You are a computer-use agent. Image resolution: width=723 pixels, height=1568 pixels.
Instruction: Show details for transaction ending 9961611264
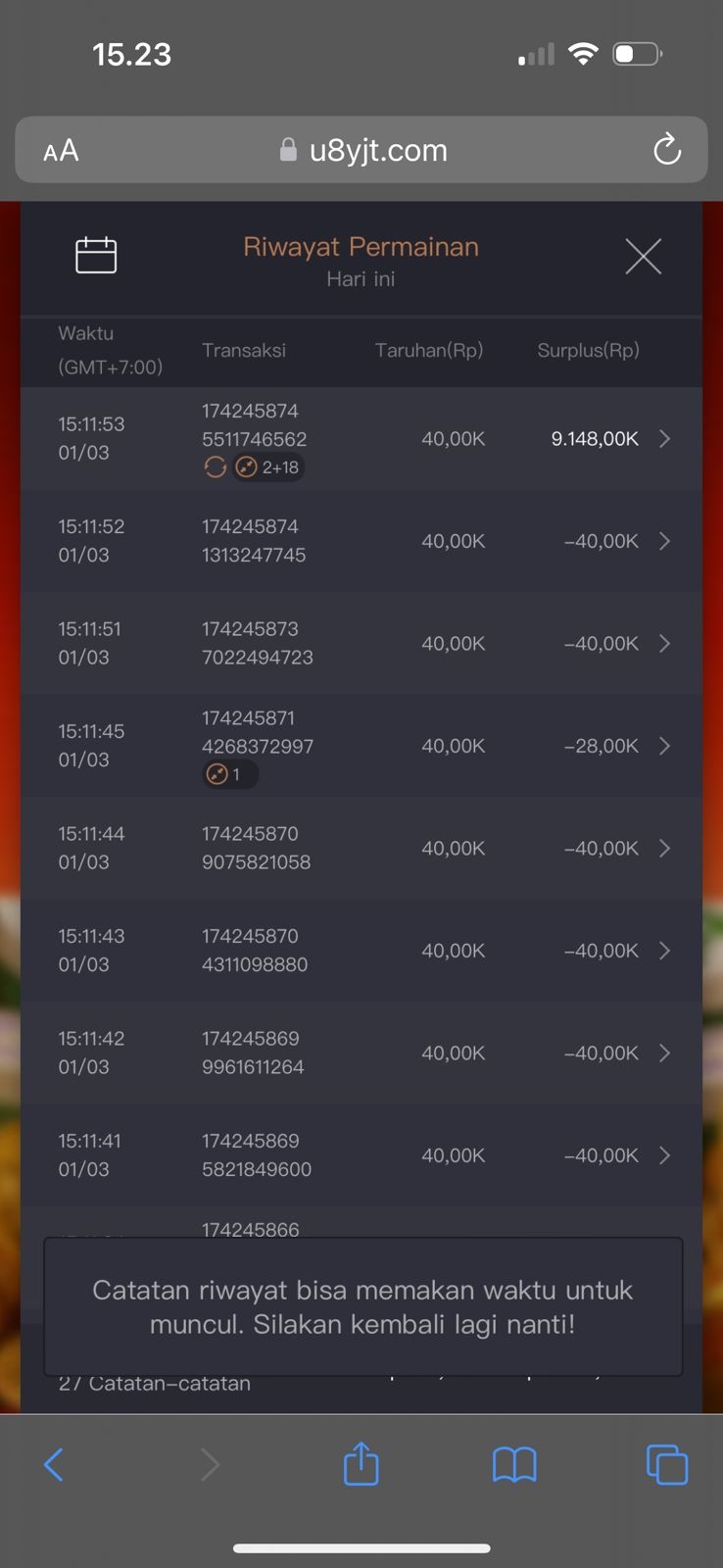click(663, 1053)
